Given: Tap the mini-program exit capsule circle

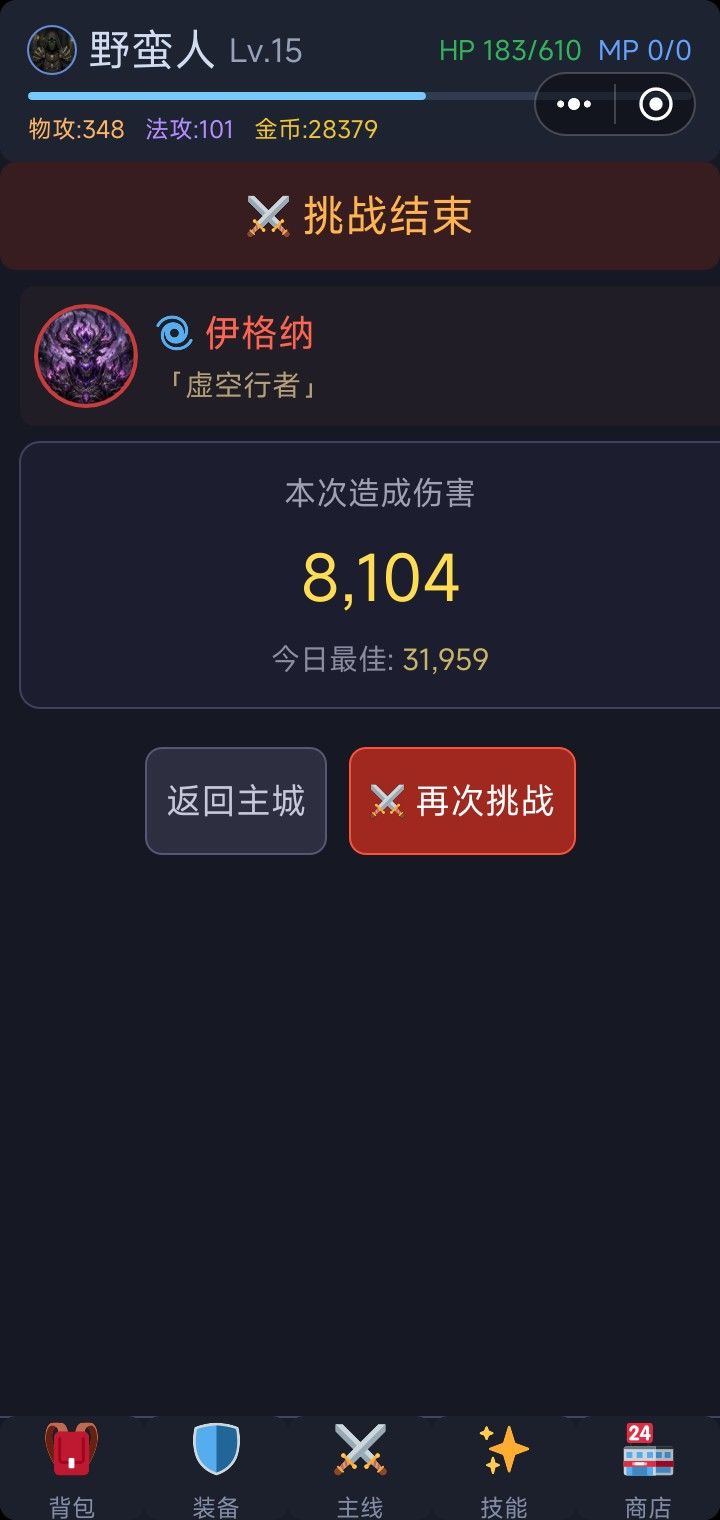Looking at the screenshot, I should click(x=655, y=103).
